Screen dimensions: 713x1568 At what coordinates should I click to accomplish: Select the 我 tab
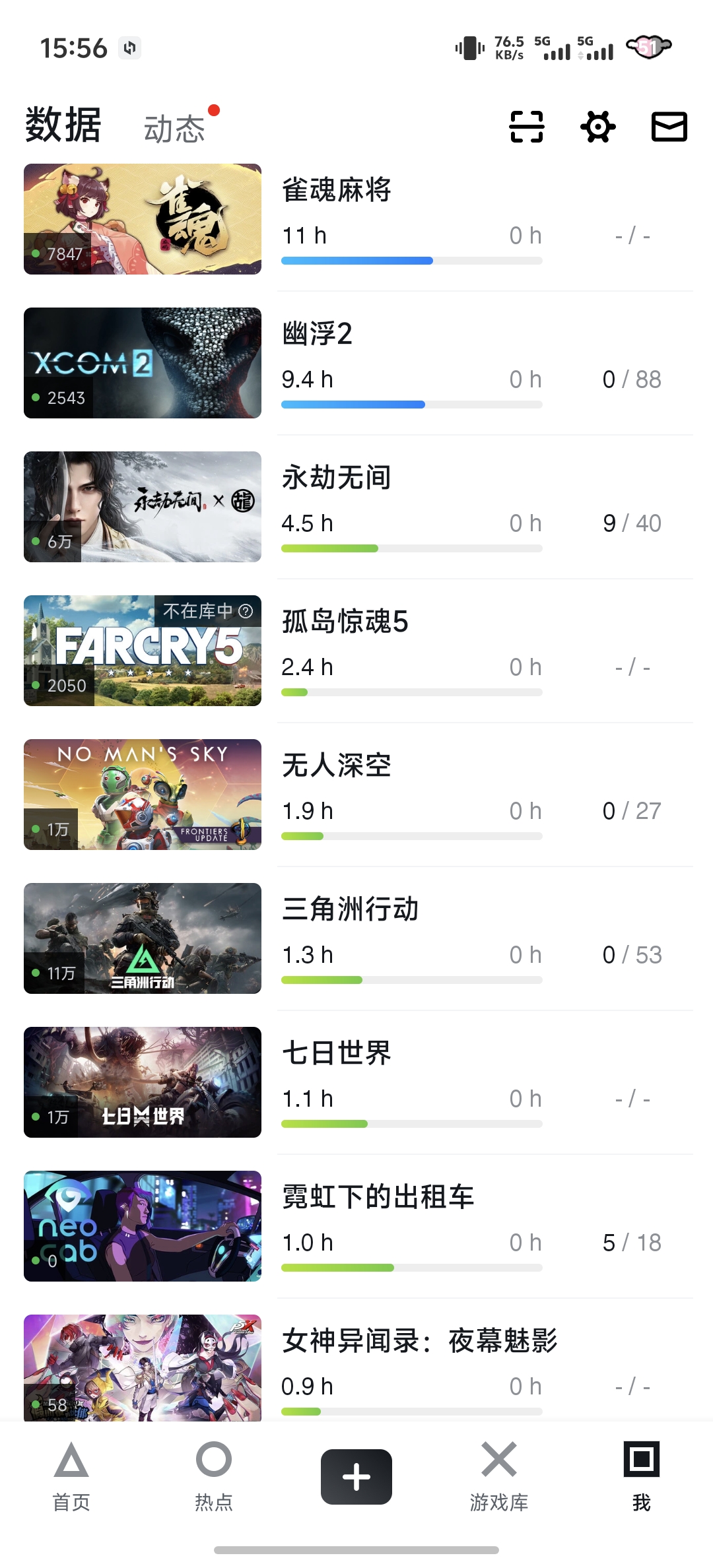click(x=642, y=1477)
